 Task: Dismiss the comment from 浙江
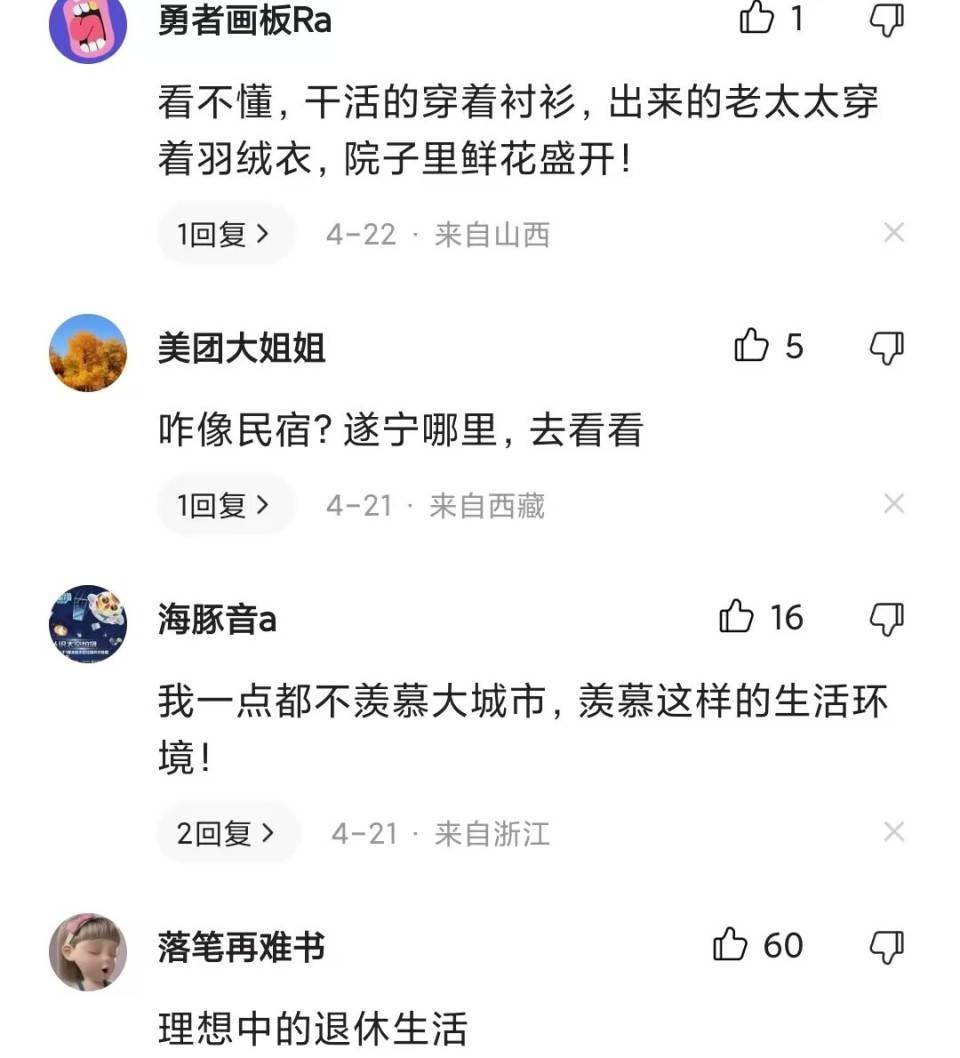tap(893, 832)
